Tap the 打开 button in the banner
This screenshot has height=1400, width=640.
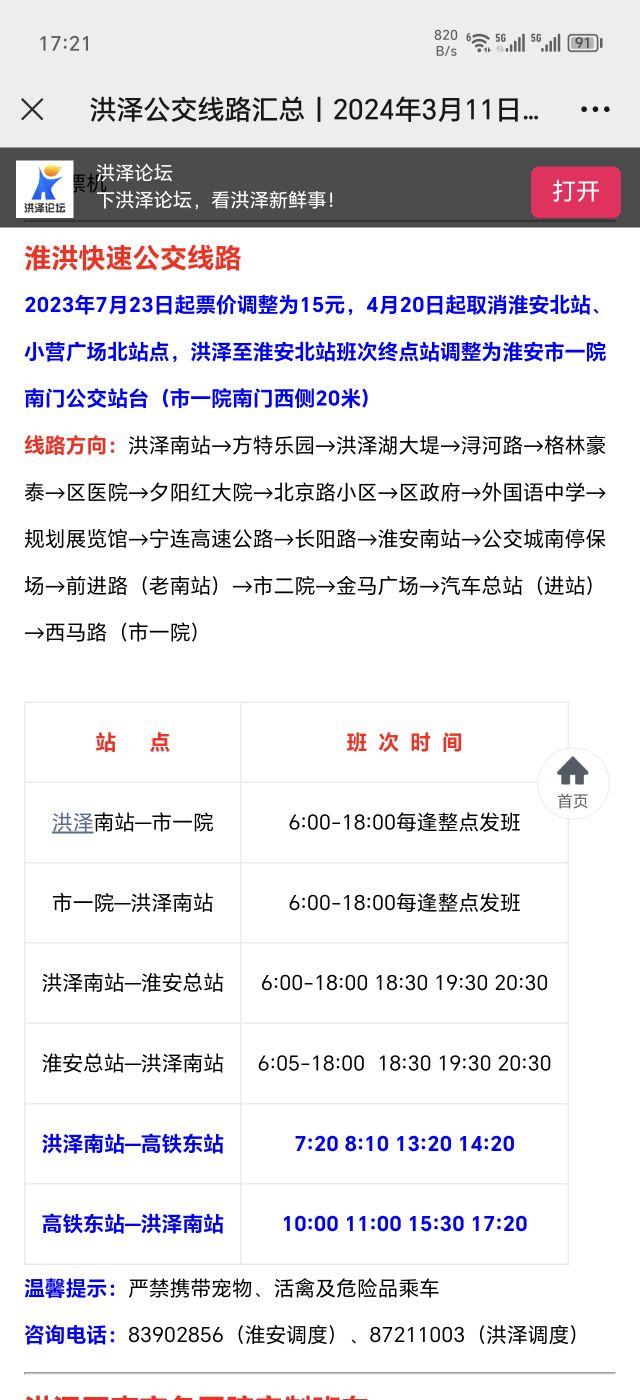[575, 191]
